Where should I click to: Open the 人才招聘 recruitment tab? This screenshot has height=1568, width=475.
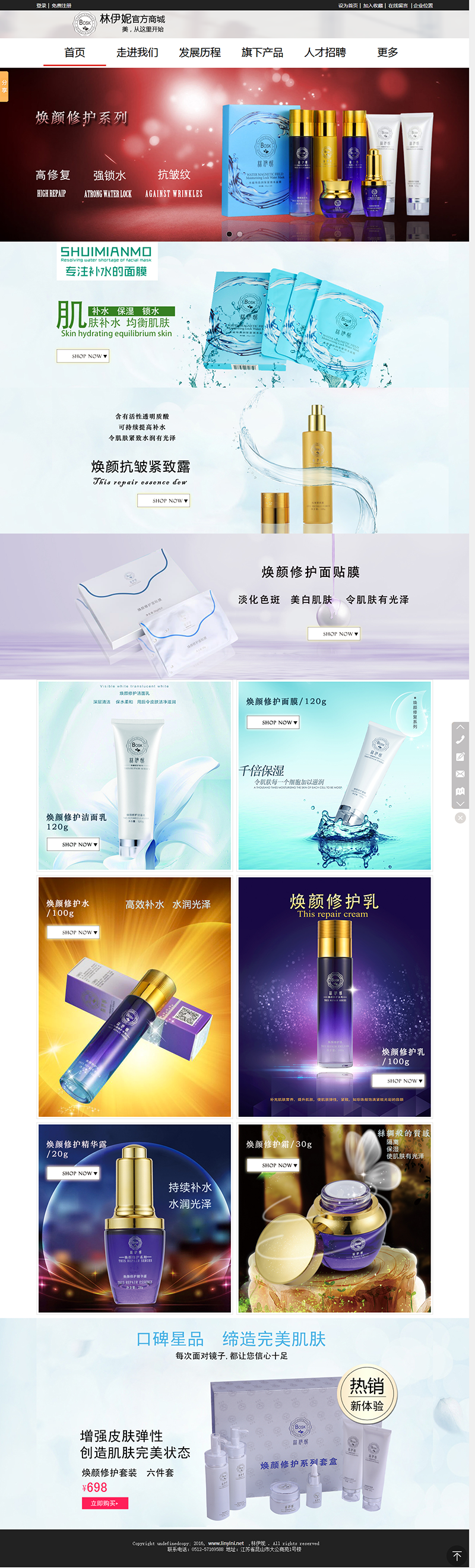pyautogui.click(x=325, y=52)
